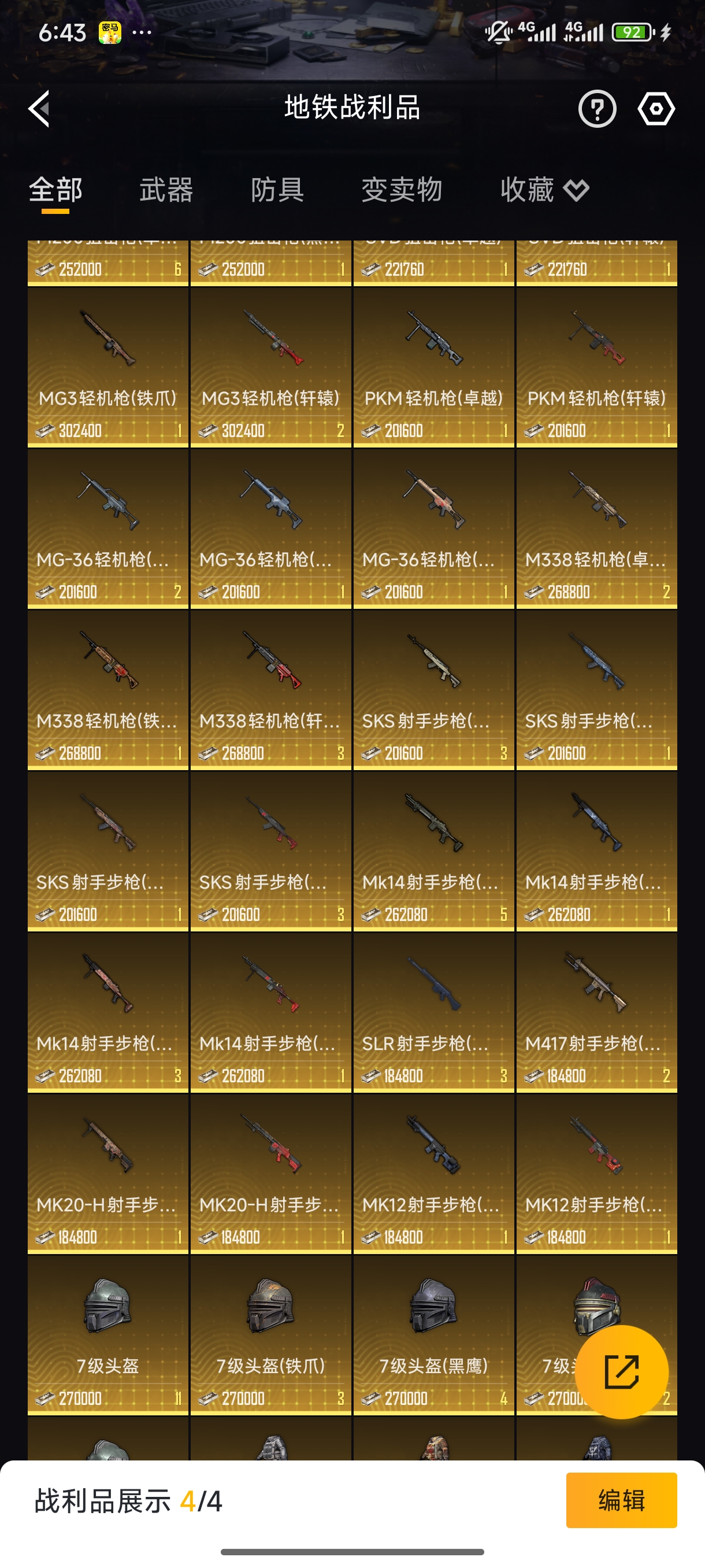Switch to the 防具 tab
The image size is (705, 1568).
click(x=277, y=190)
